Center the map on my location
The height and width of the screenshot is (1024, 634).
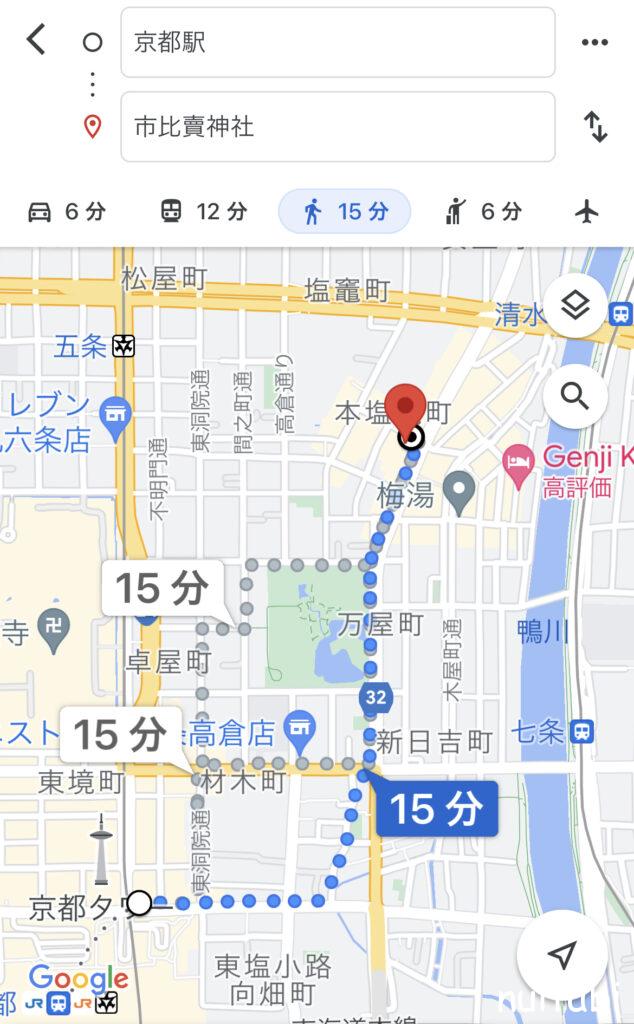(x=563, y=953)
